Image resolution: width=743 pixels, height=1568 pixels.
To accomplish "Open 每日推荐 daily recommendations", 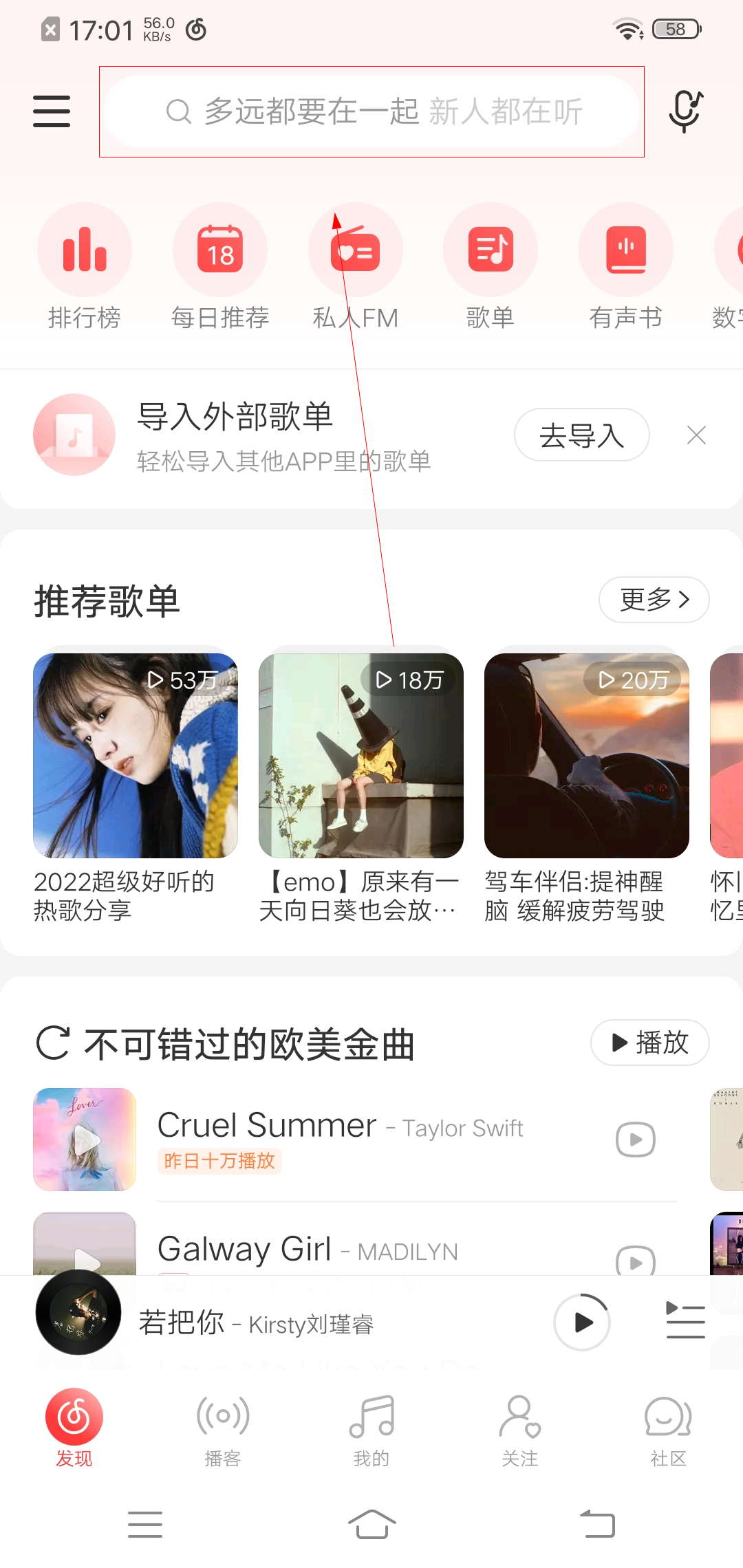I will click(x=219, y=251).
